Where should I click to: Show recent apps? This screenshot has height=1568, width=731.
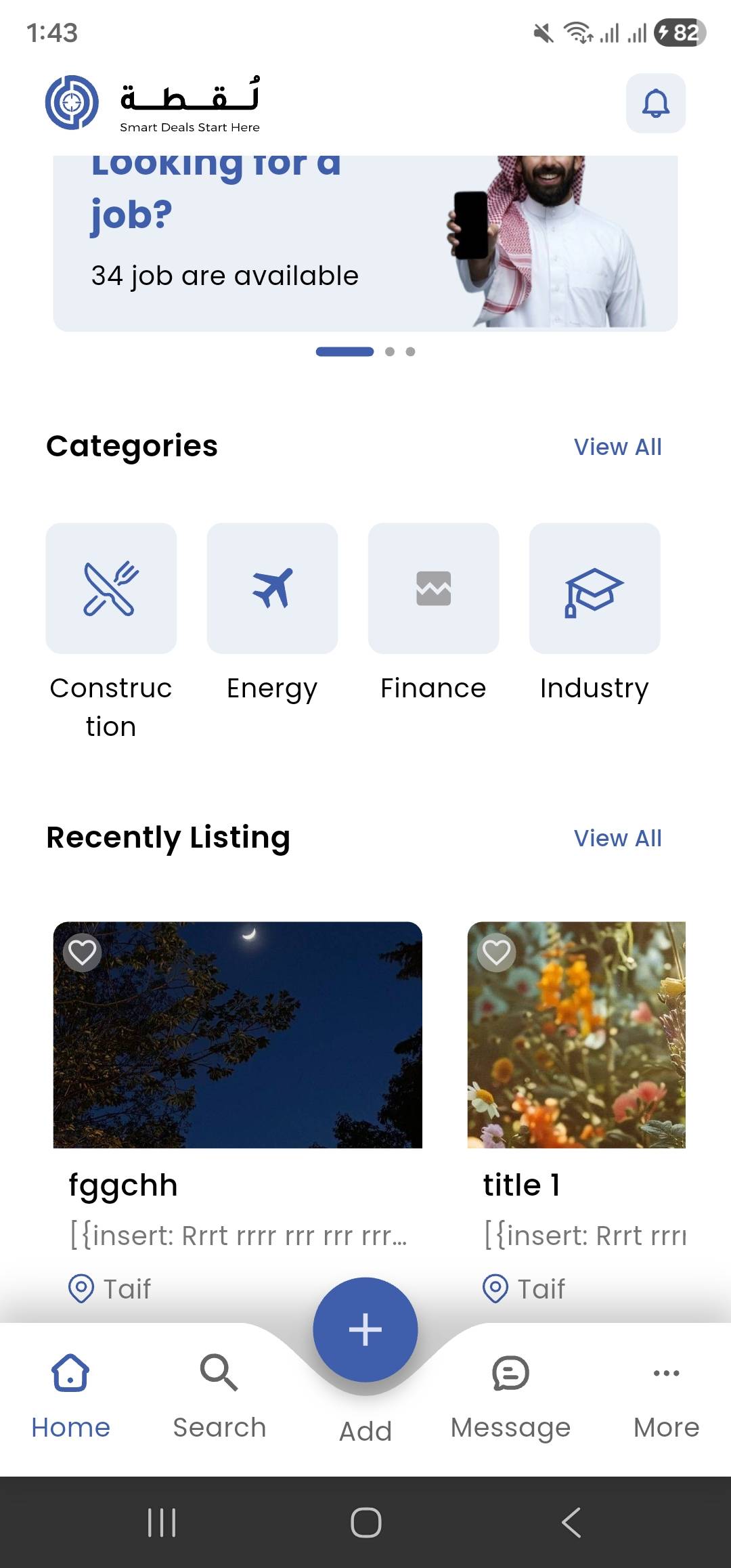tap(162, 1523)
